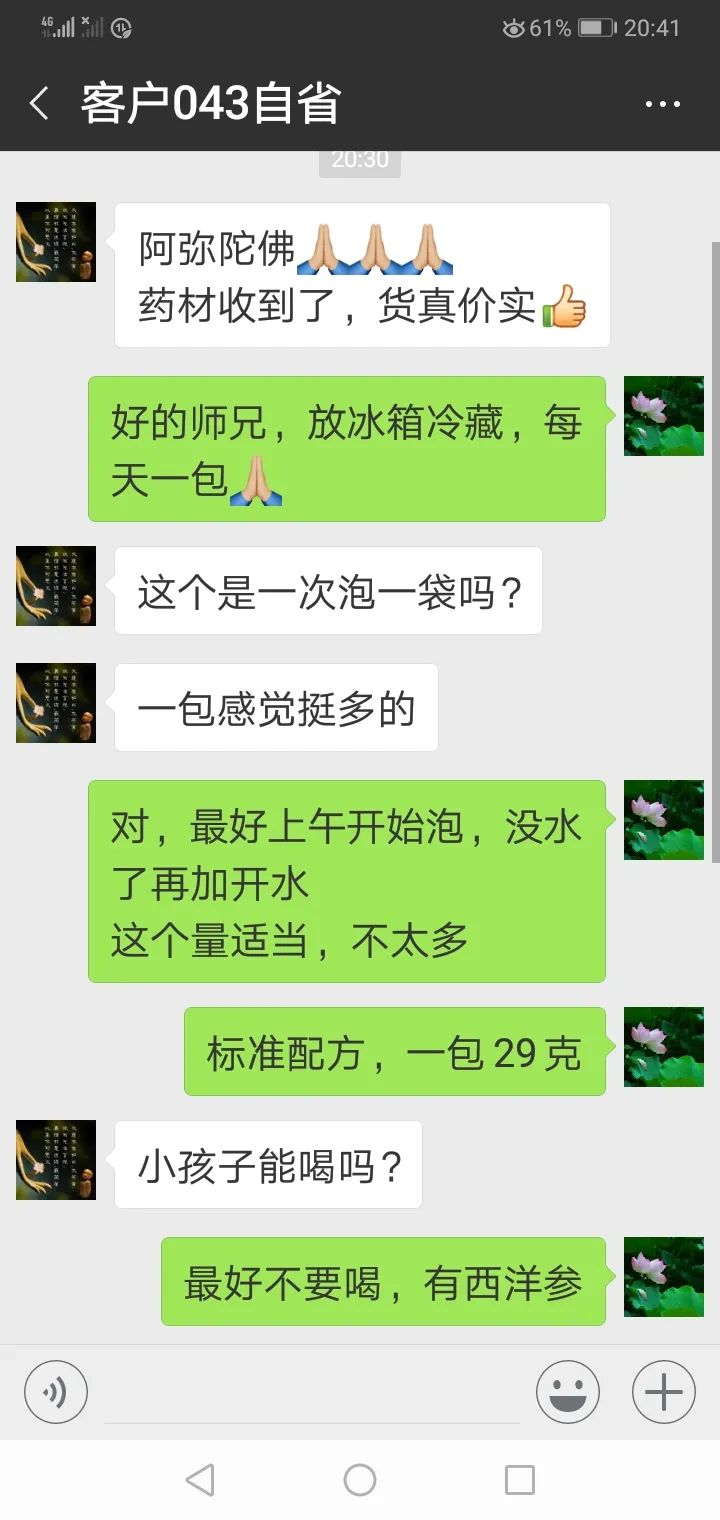Open the three-dot chat info menu

click(662, 104)
